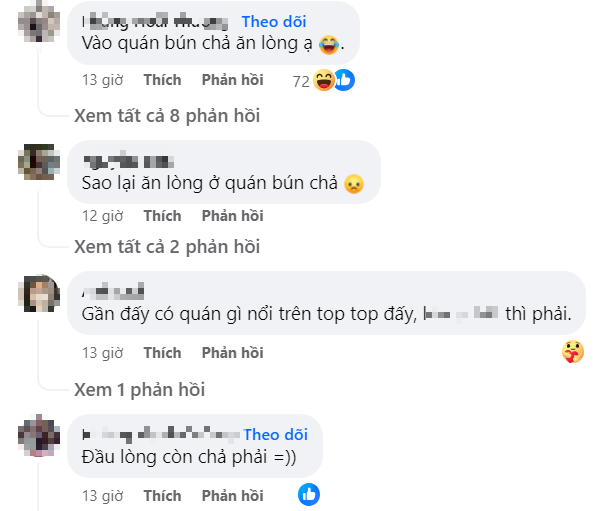The image size is (607, 511).
Task: Reply to "Sao lại ăn lòng ở quán bún chả"
Action: (x=232, y=215)
